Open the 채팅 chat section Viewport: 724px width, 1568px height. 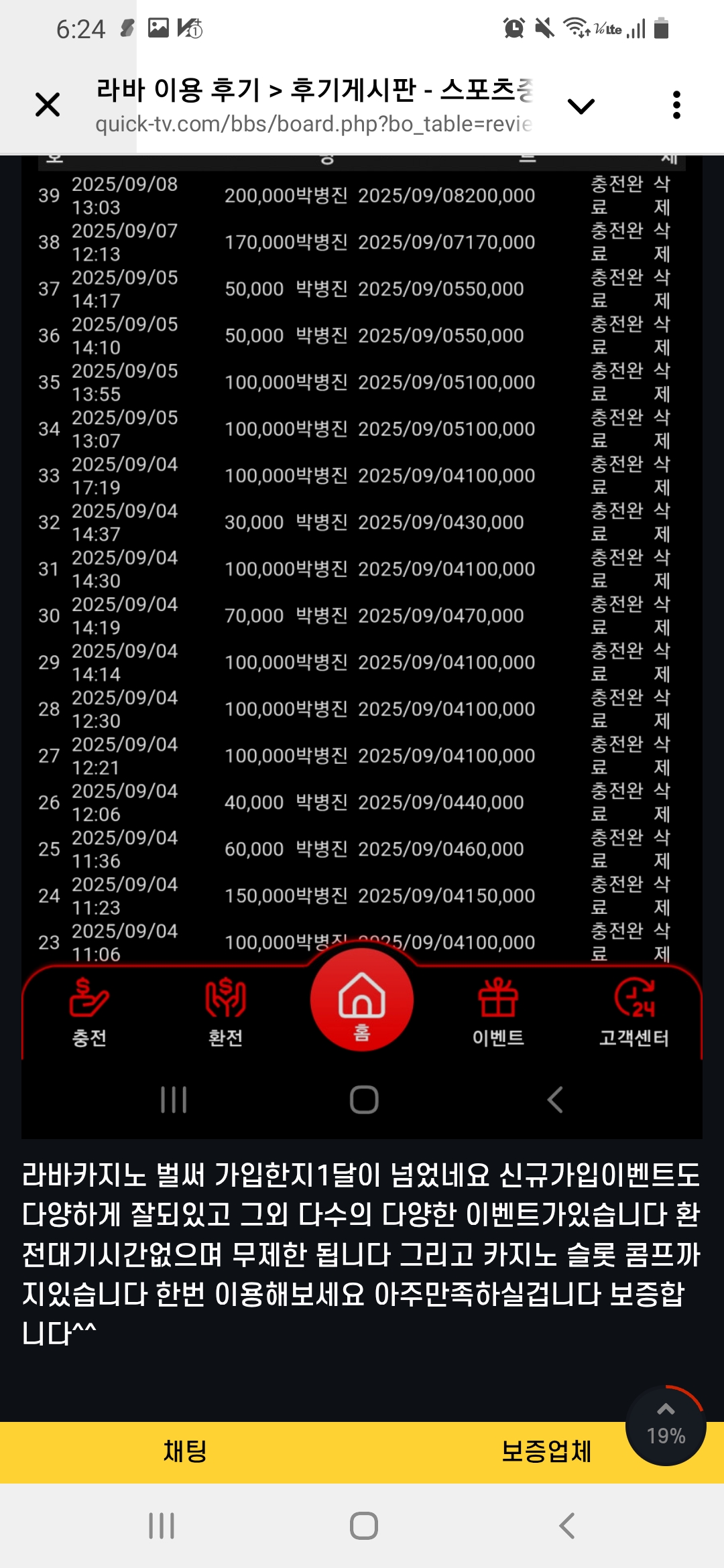click(184, 1451)
